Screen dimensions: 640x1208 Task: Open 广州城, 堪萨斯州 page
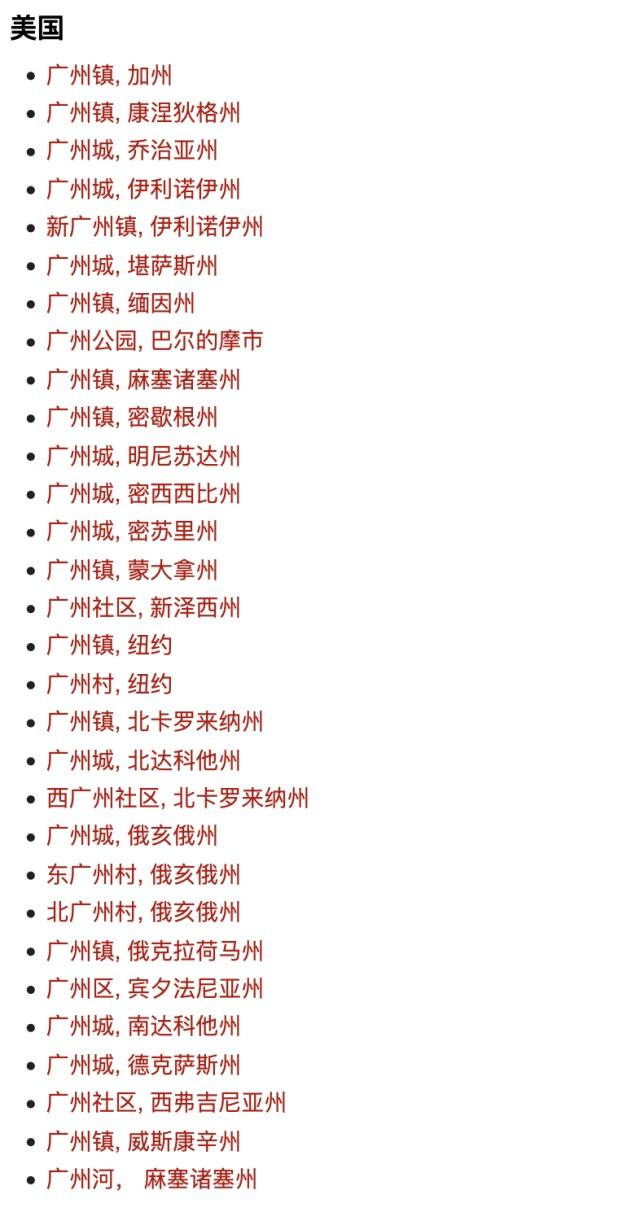[132, 265]
